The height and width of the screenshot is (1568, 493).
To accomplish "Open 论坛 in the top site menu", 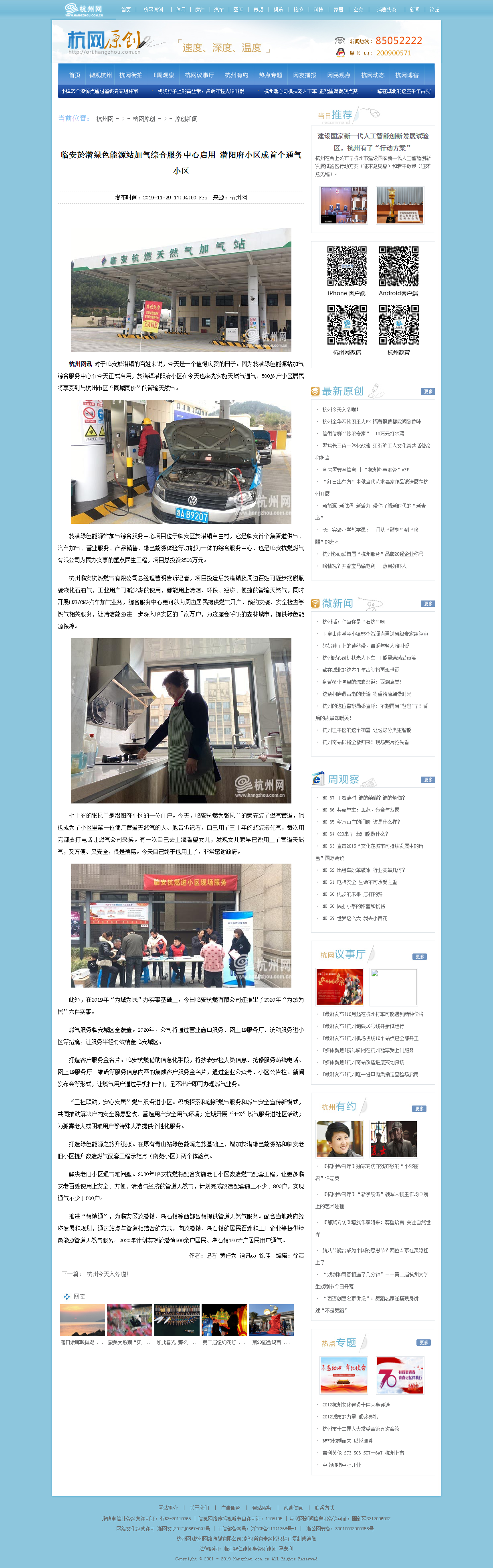I will click(x=434, y=10).
